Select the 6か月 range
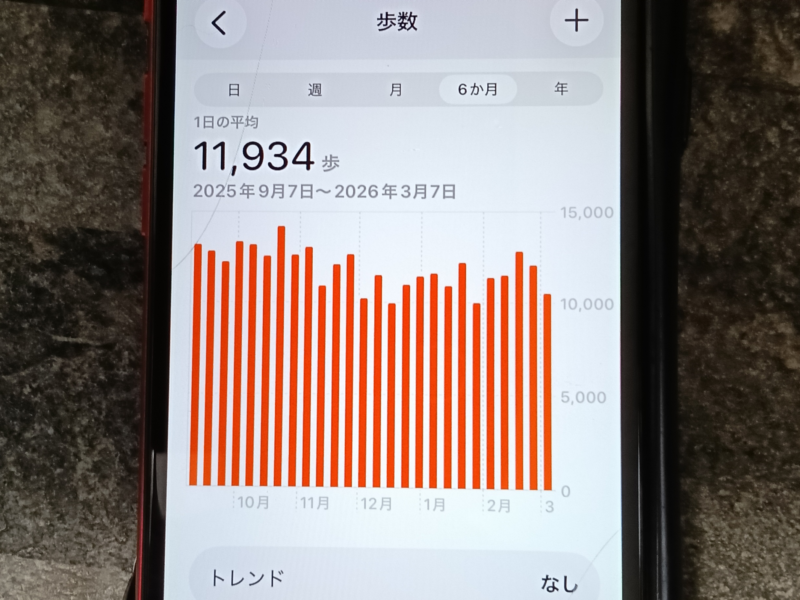Viewport: 800px width, 600px height. 477,90
